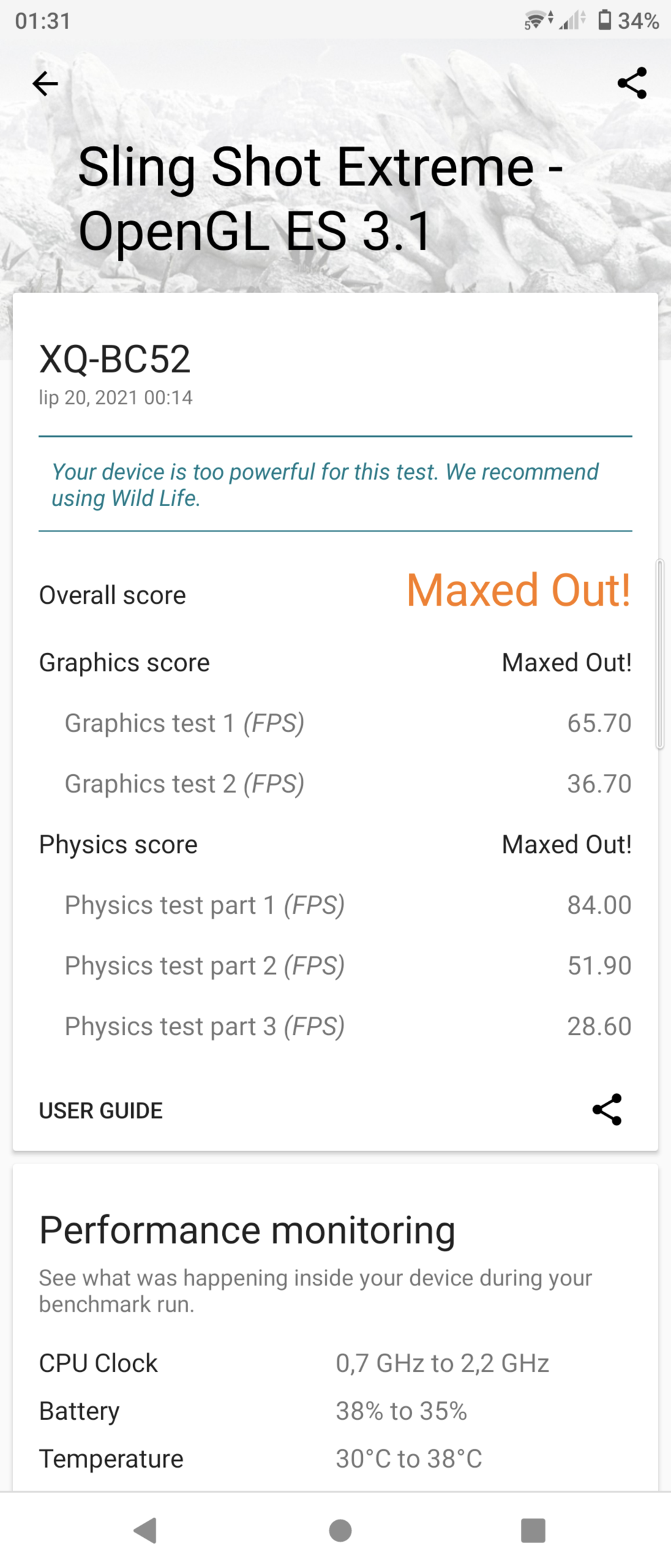Go to the home screen
671x1568 pixels.
(x=340, y=1531)
